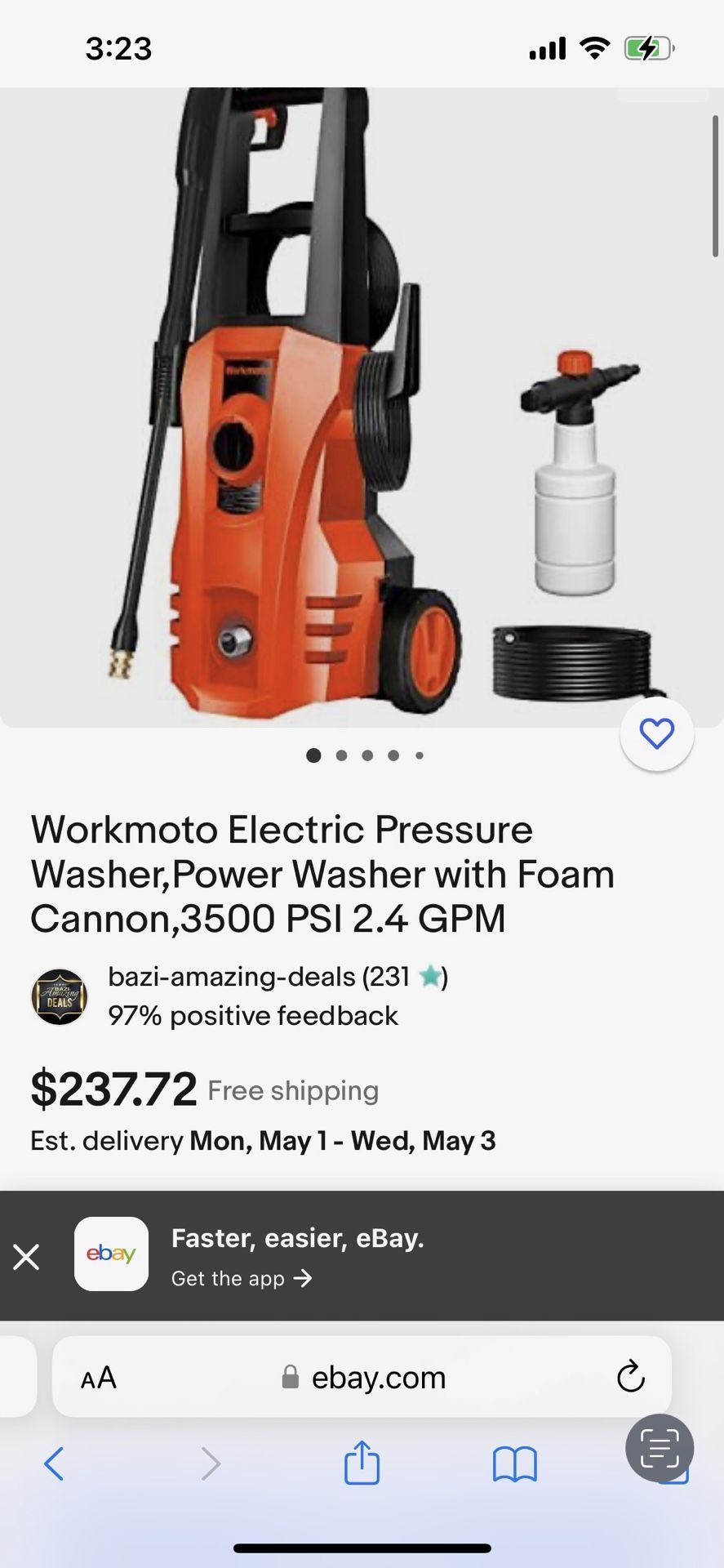The width and height of the screenshot is (724, 1568).
Task: Tap the page scanner icon in bottom corner
Action: pyautogui.click(x=659, y=1448)
